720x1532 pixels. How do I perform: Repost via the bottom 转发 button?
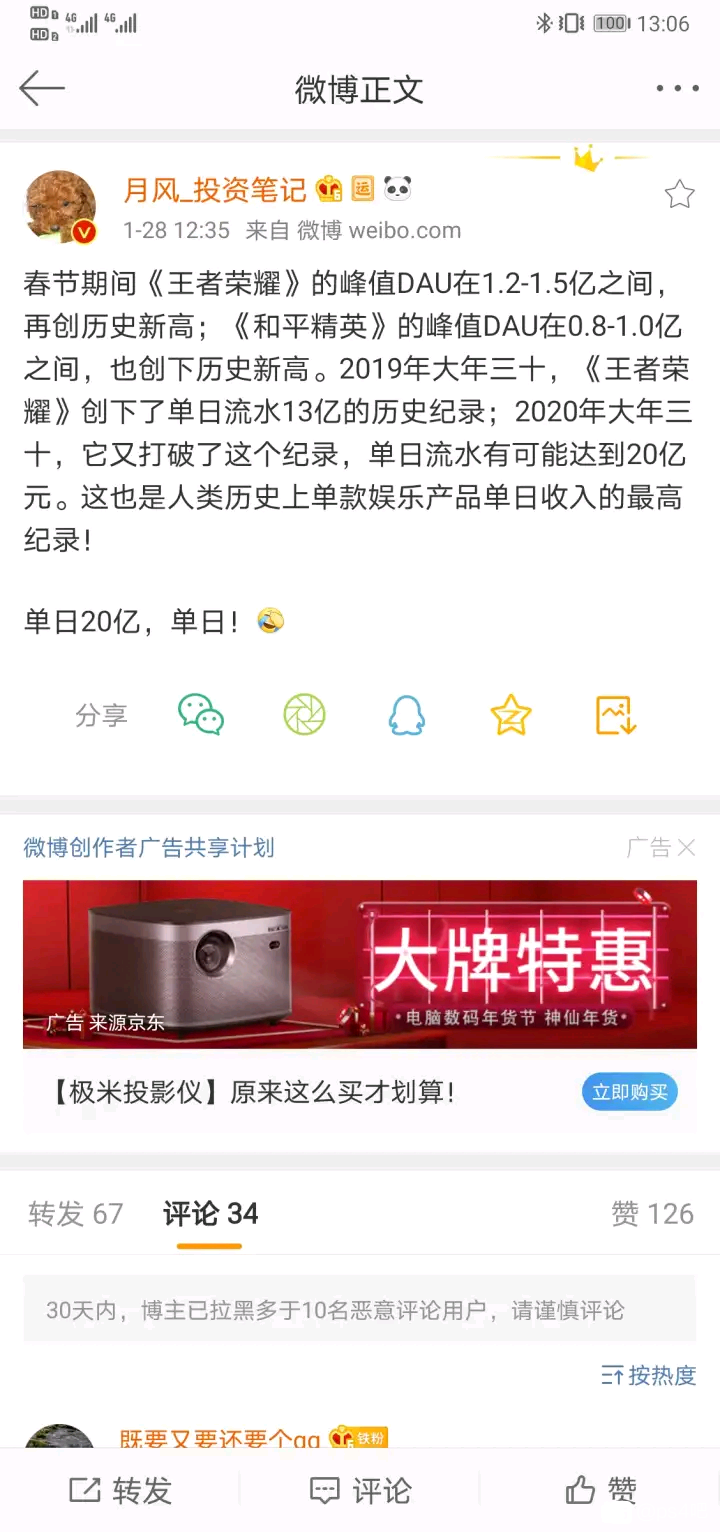120,1490
